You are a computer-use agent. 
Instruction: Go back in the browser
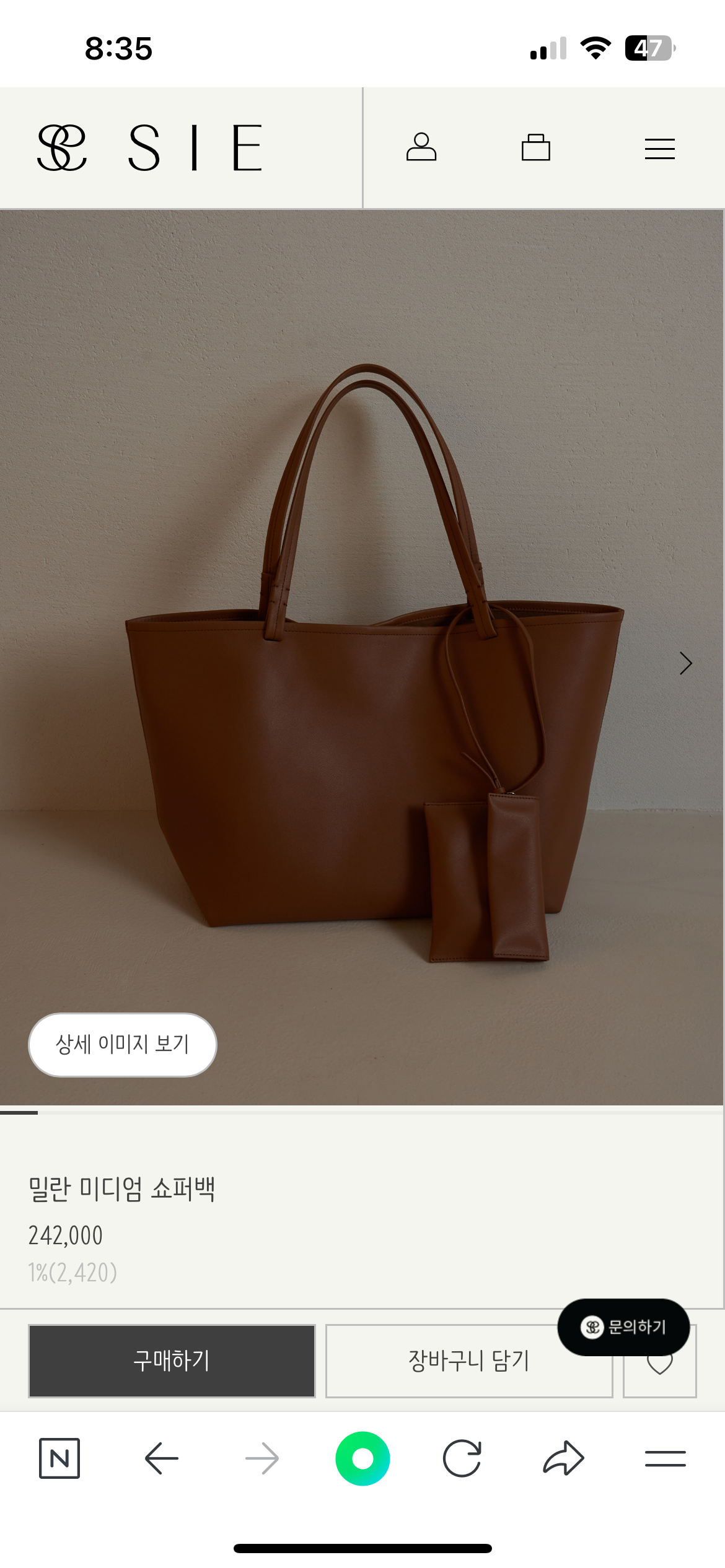coord(161,1458)
